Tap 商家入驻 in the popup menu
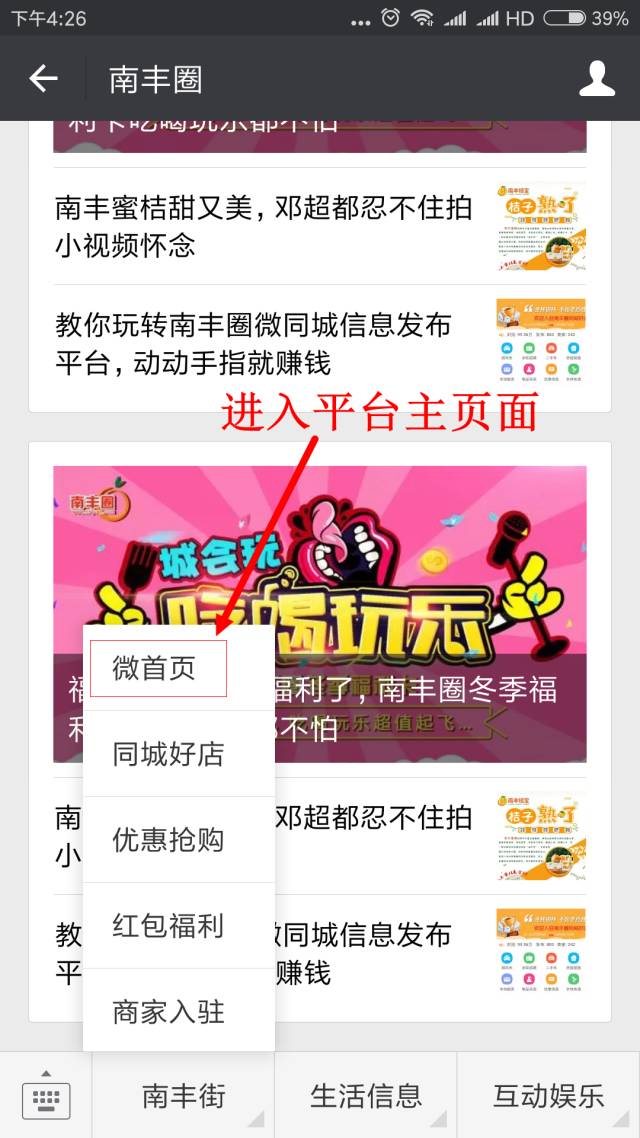 (x=179, y=1011)
